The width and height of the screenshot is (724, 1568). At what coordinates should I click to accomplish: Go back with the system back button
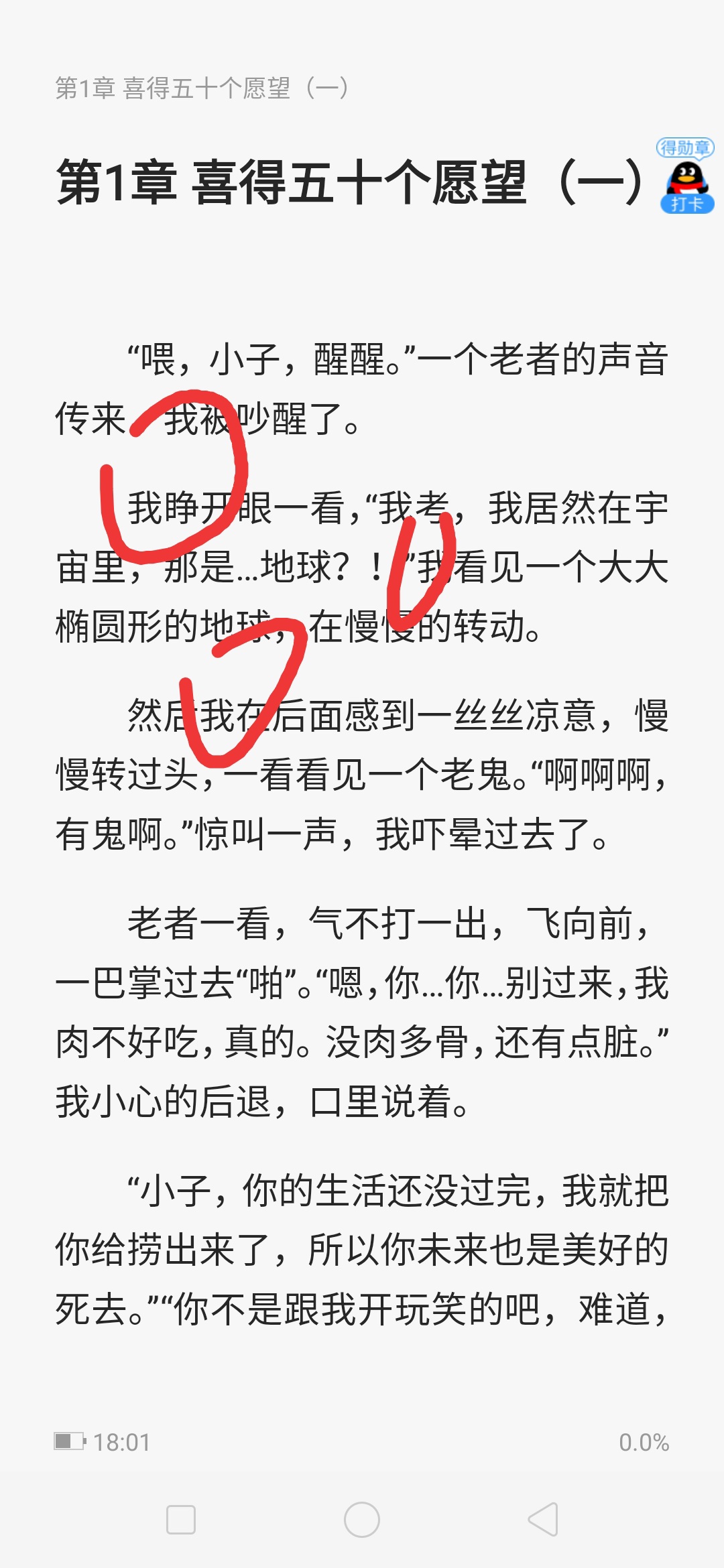click(x=543, y=1519)
